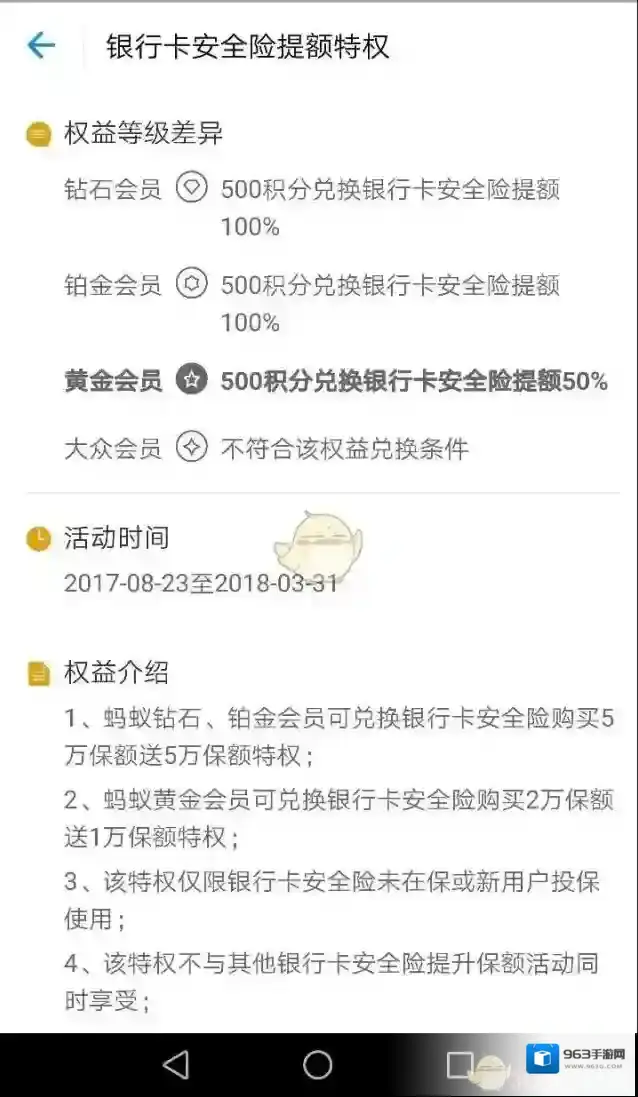Tap the system back button
This screenshot has height=1097, width=638.
tap(176, 1065)
